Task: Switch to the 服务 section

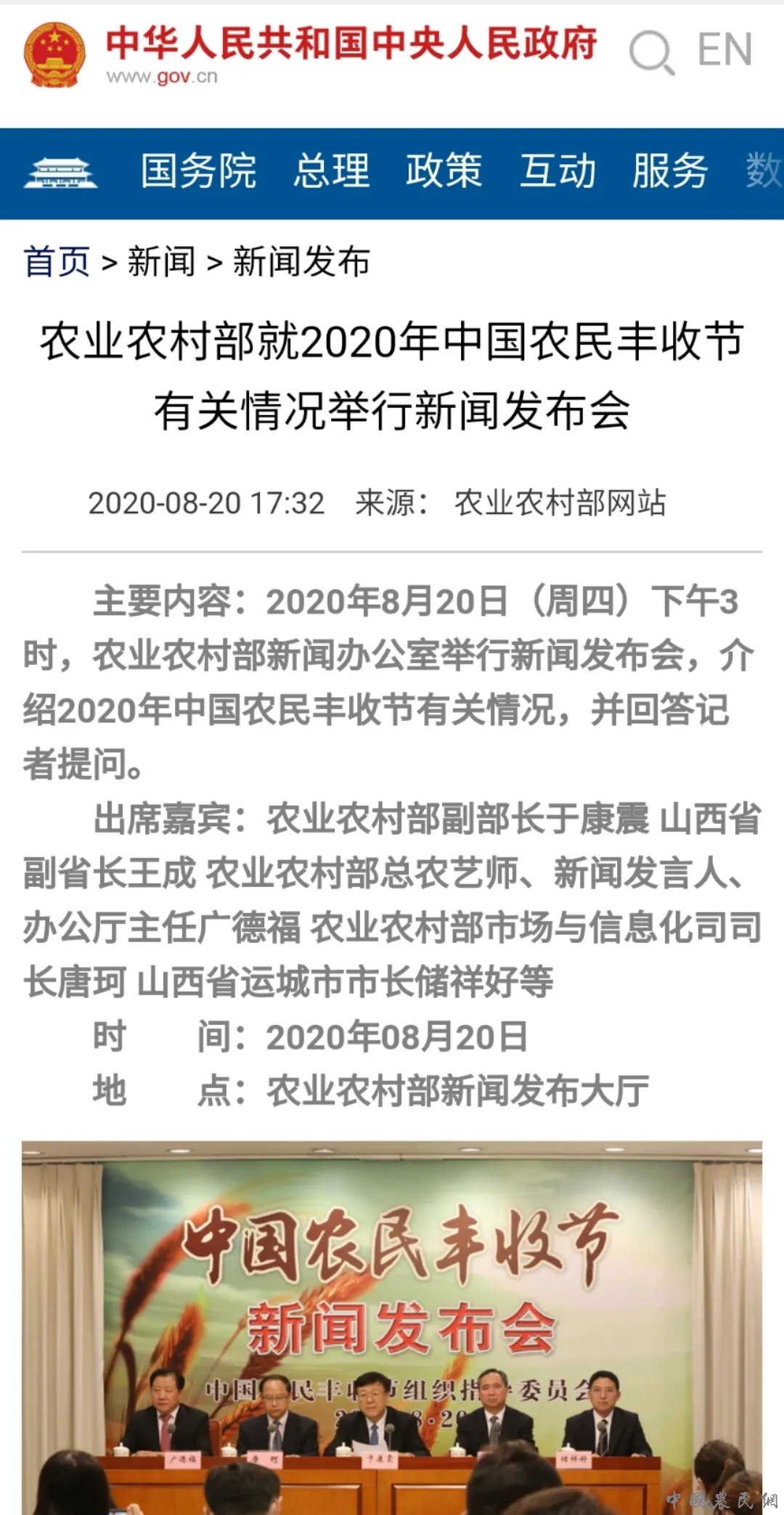Action: coord(669,172)
